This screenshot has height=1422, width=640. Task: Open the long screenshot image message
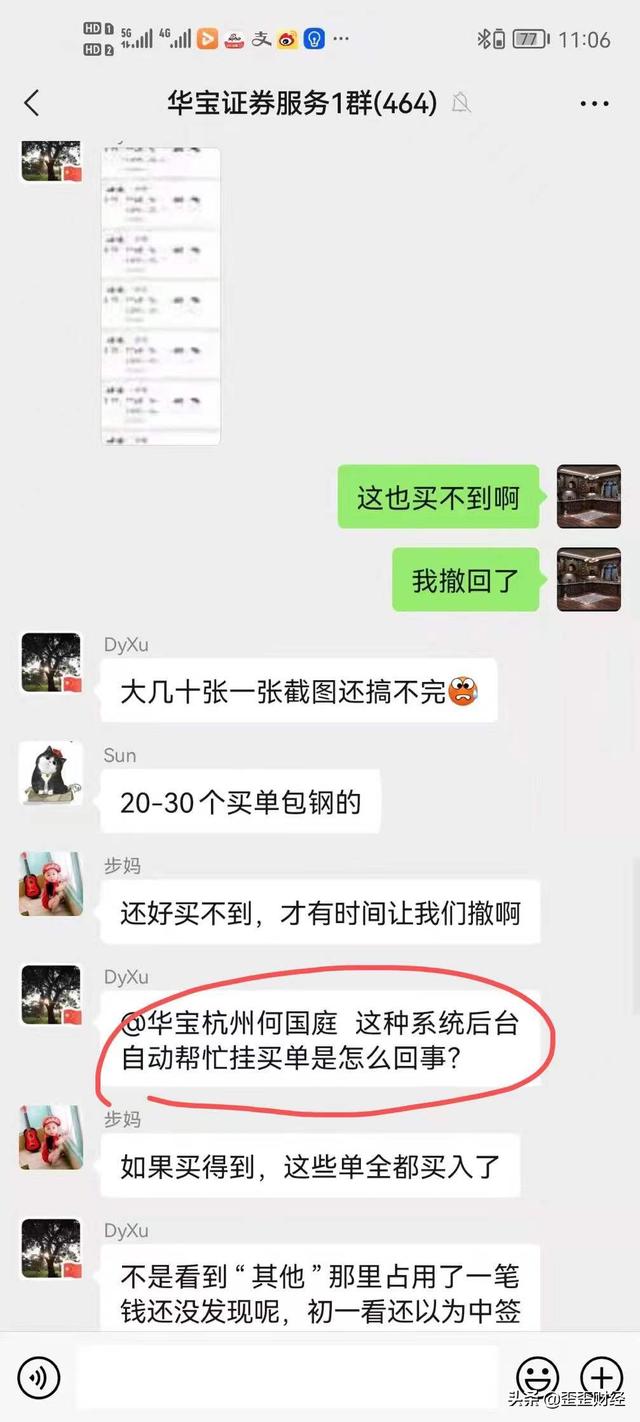tap(161, 296)
